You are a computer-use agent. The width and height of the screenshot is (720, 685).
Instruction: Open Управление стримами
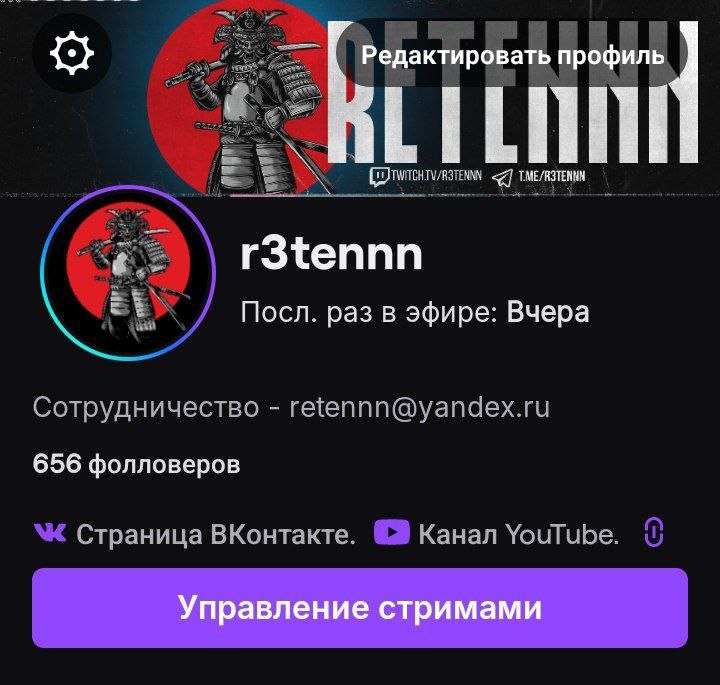click(360, 608)
